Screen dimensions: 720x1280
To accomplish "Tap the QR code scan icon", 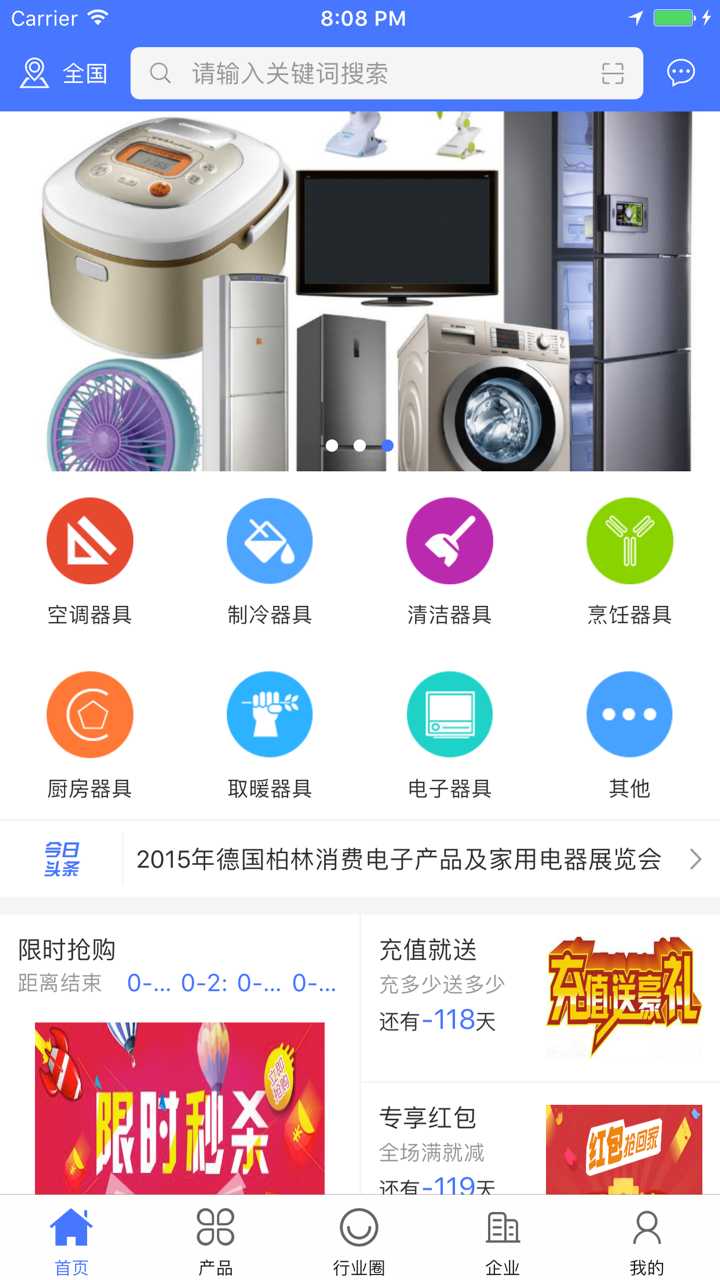I will click(612, 72).
